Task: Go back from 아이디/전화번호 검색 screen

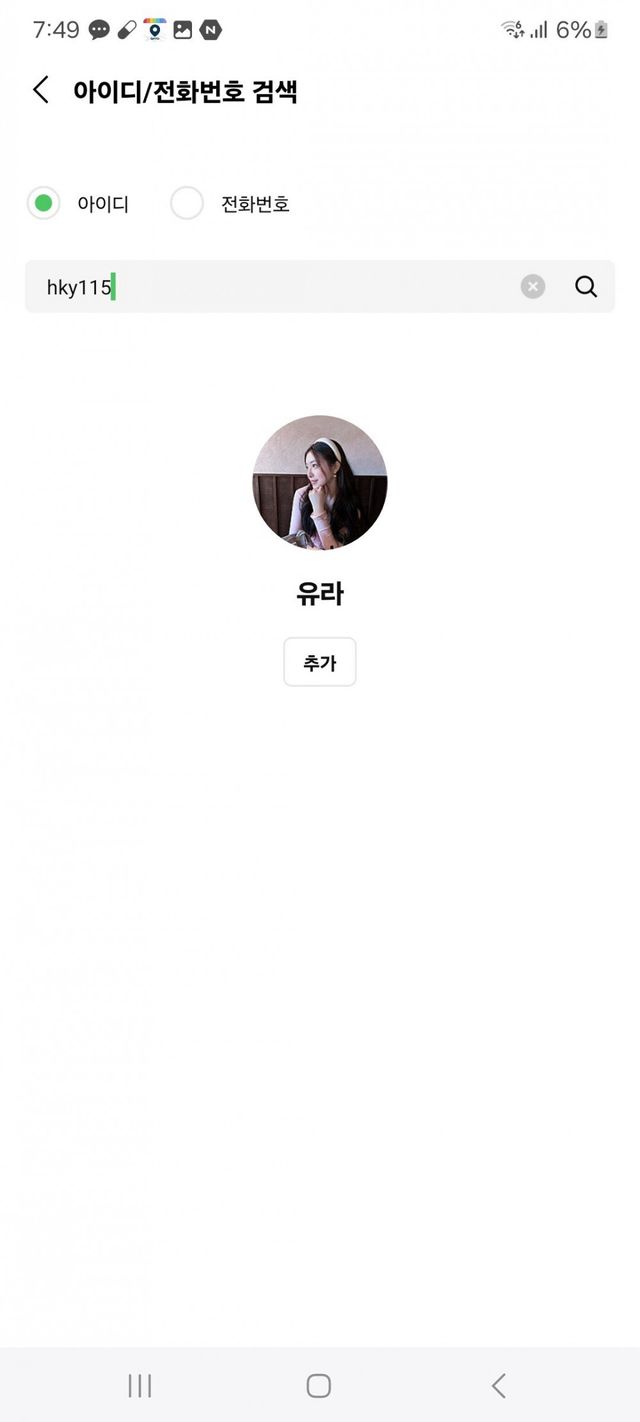Action: 40,90
